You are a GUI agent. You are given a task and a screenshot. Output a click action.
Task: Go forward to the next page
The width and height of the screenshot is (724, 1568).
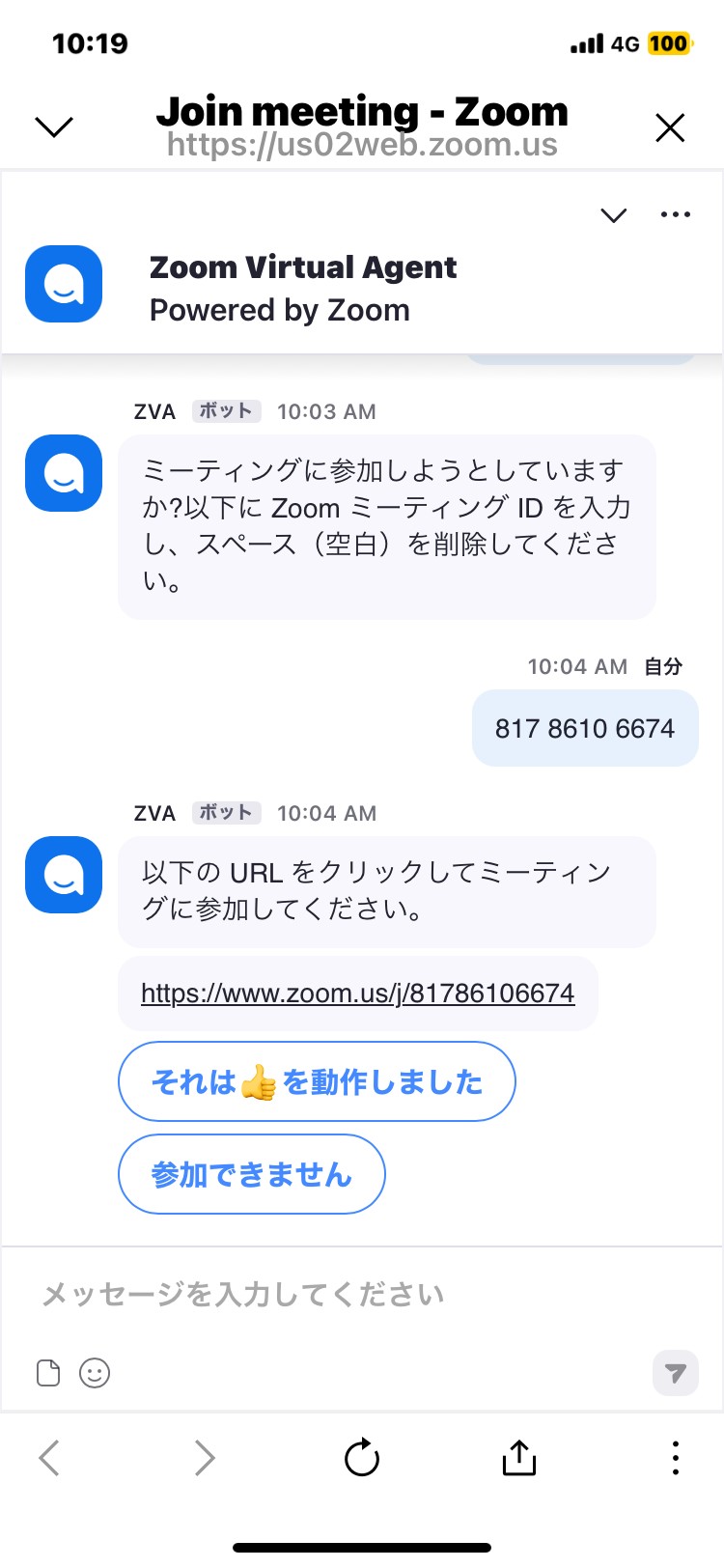(204, 1458)
